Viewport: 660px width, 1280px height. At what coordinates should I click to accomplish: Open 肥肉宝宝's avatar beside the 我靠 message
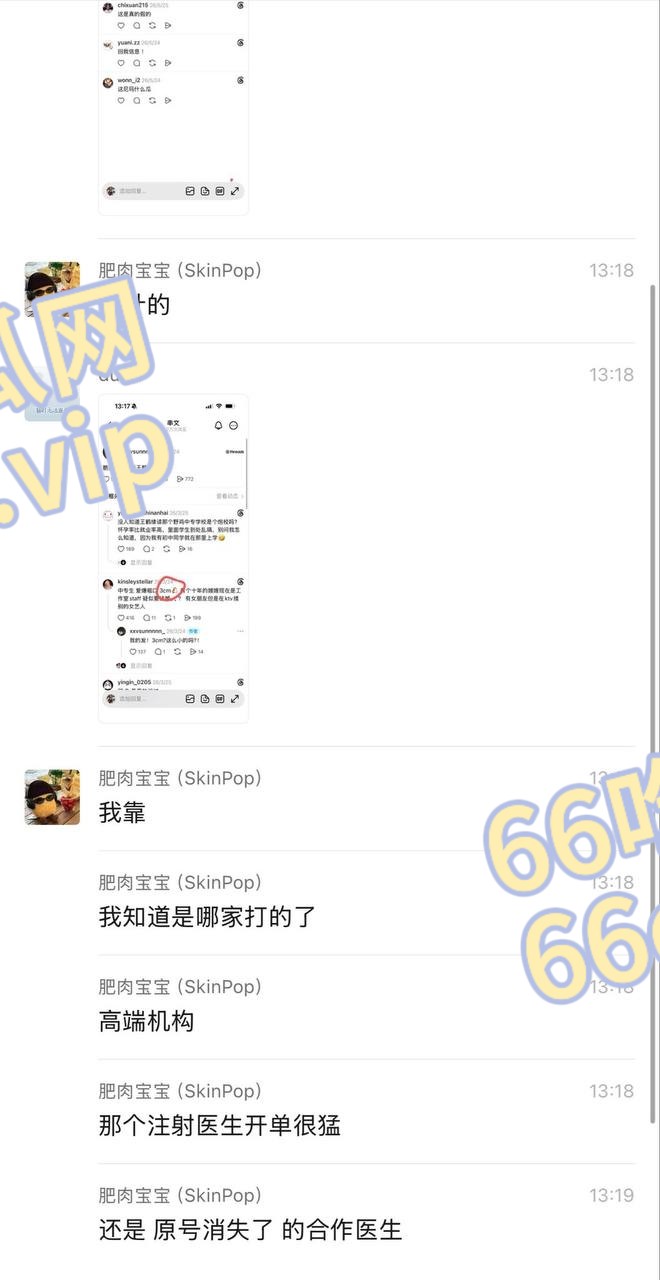(x=52, y=797)
